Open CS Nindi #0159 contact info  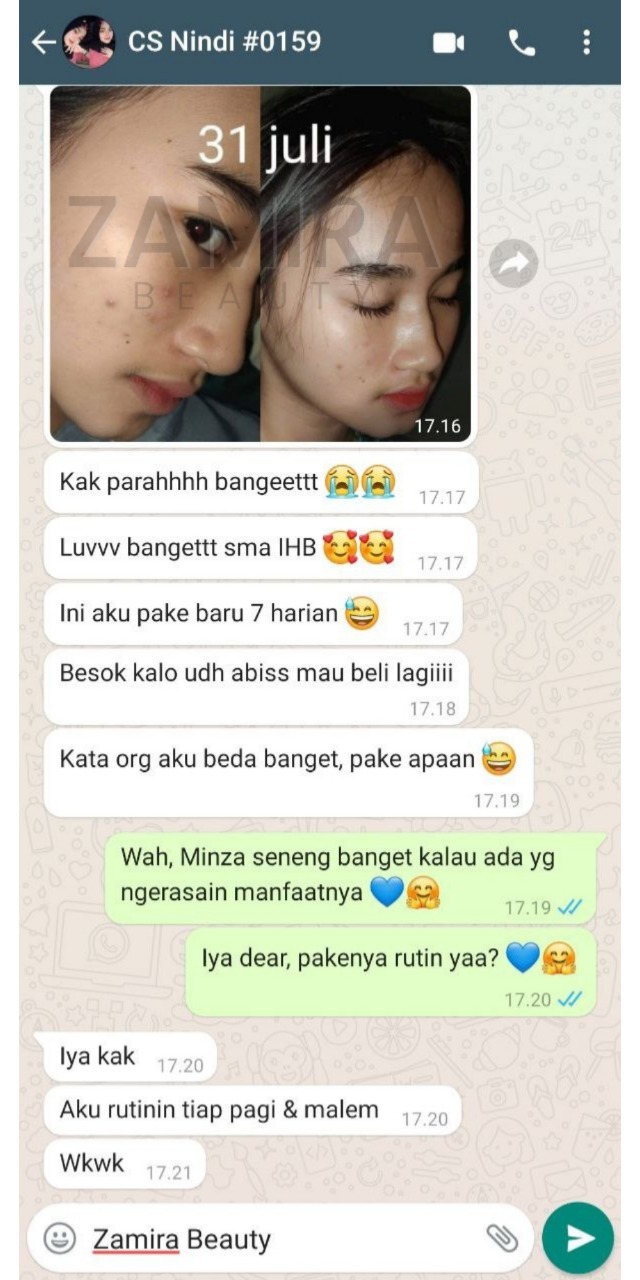[x=224, y=42]
